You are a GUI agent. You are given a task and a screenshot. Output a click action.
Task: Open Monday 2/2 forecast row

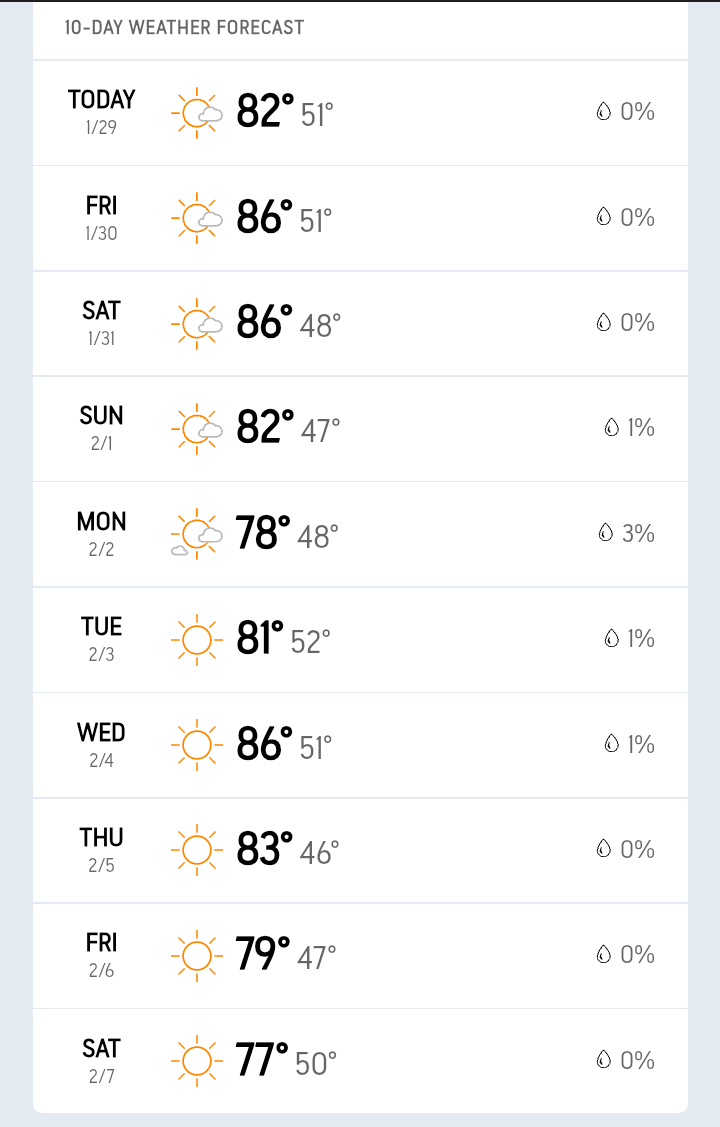(360, 534)
